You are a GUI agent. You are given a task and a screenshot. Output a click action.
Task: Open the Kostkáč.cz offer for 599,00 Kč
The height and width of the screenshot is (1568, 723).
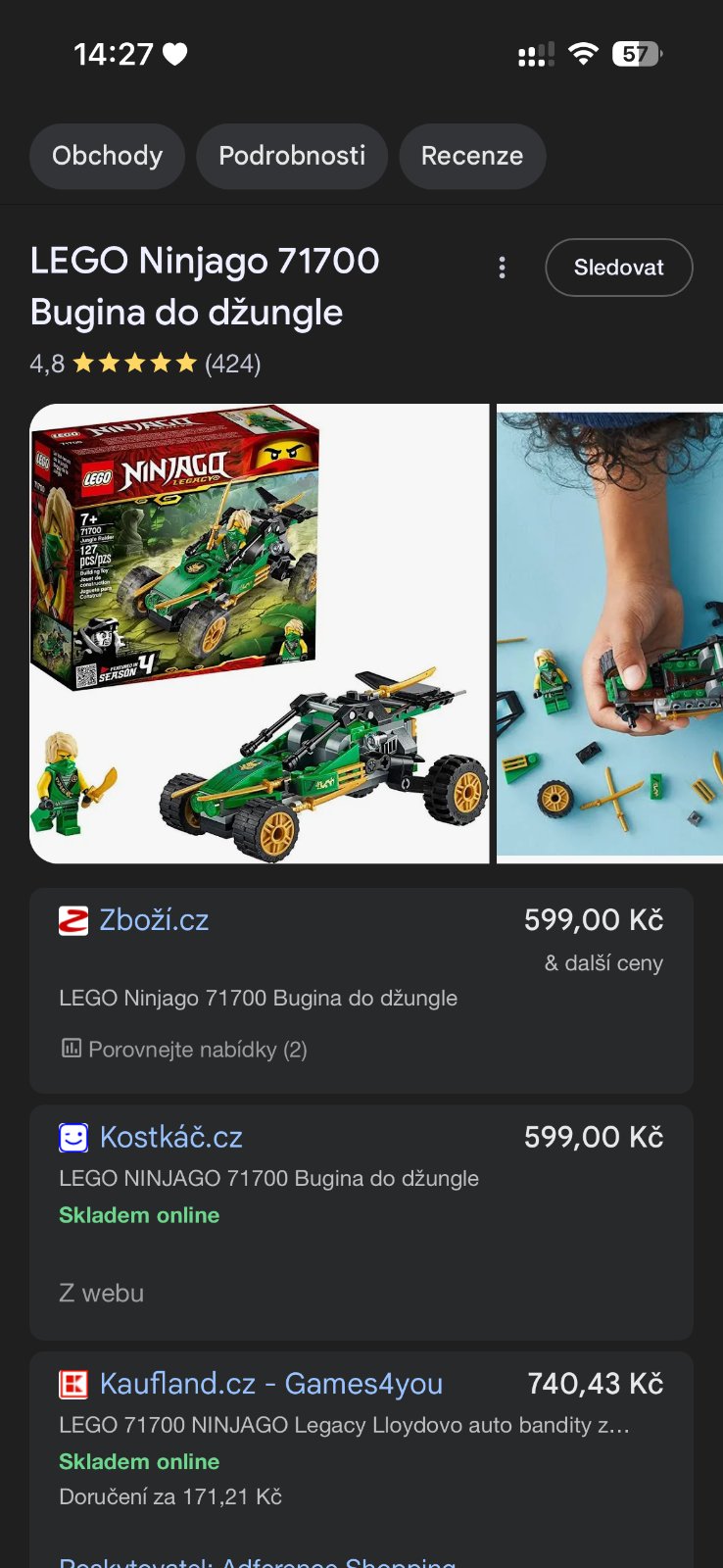click(171, 1137)
